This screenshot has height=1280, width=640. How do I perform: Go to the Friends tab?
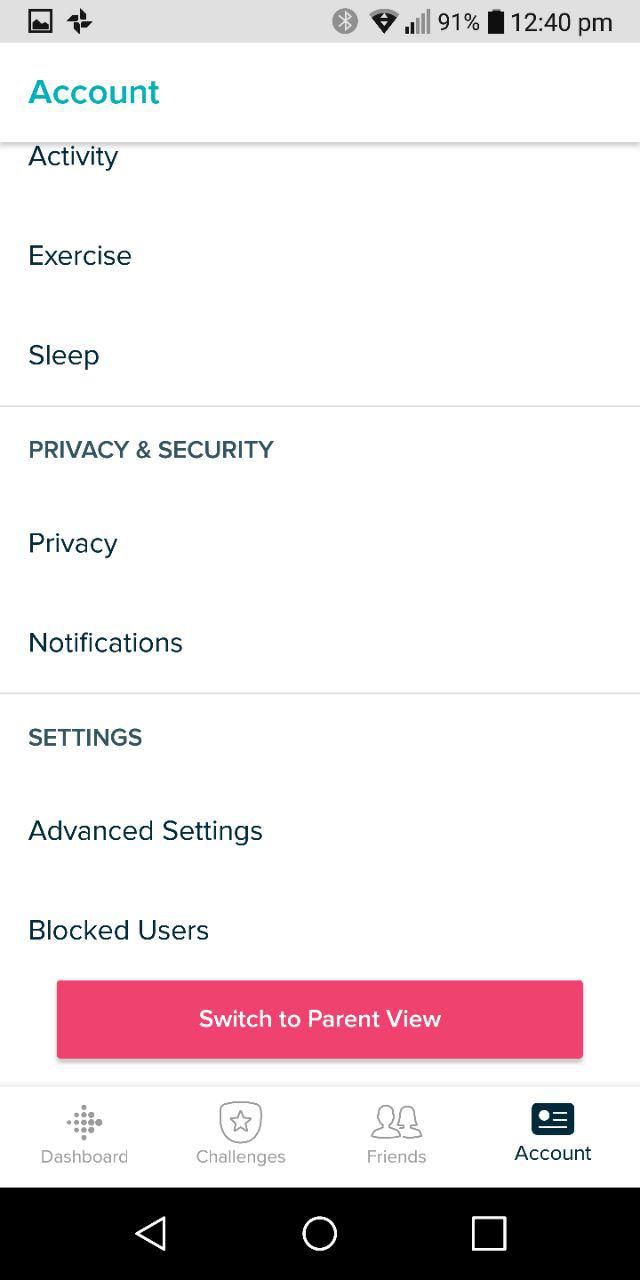(x=396, y=1135)
